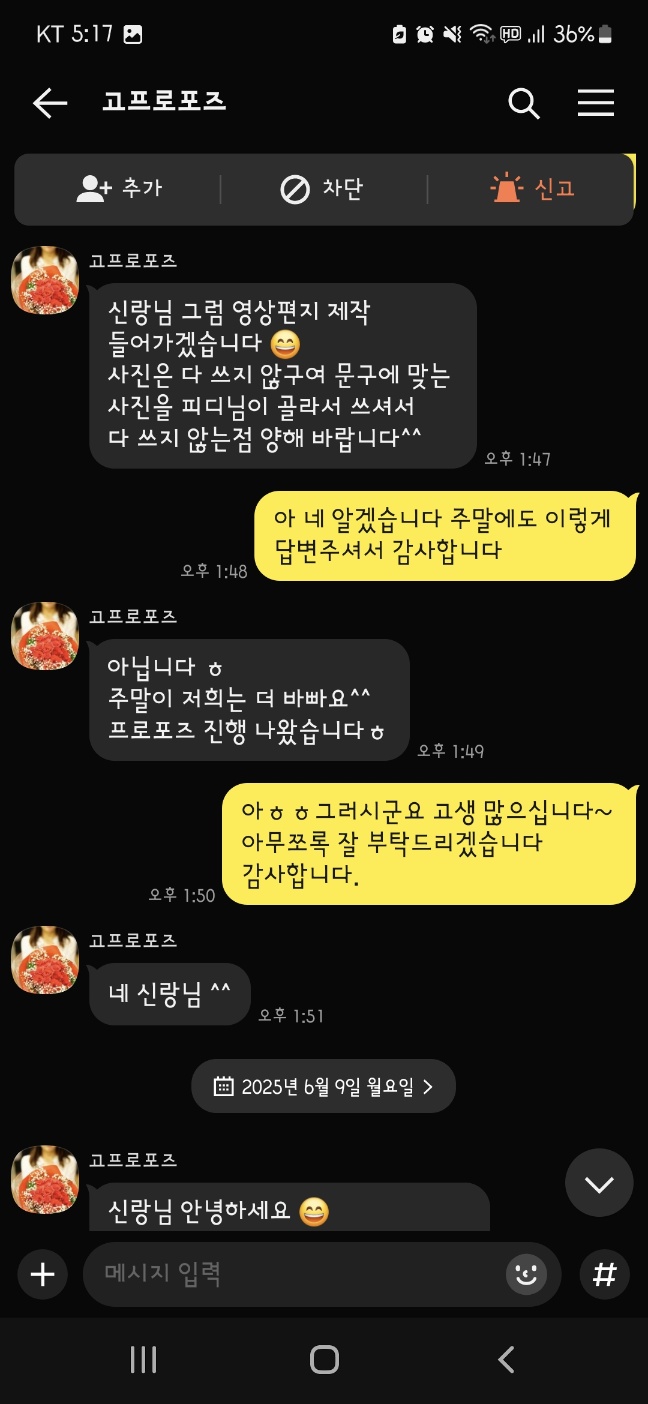Tap the hashtag search button
Viewport: 648px width, 1404px height.
coord(604,1274)
